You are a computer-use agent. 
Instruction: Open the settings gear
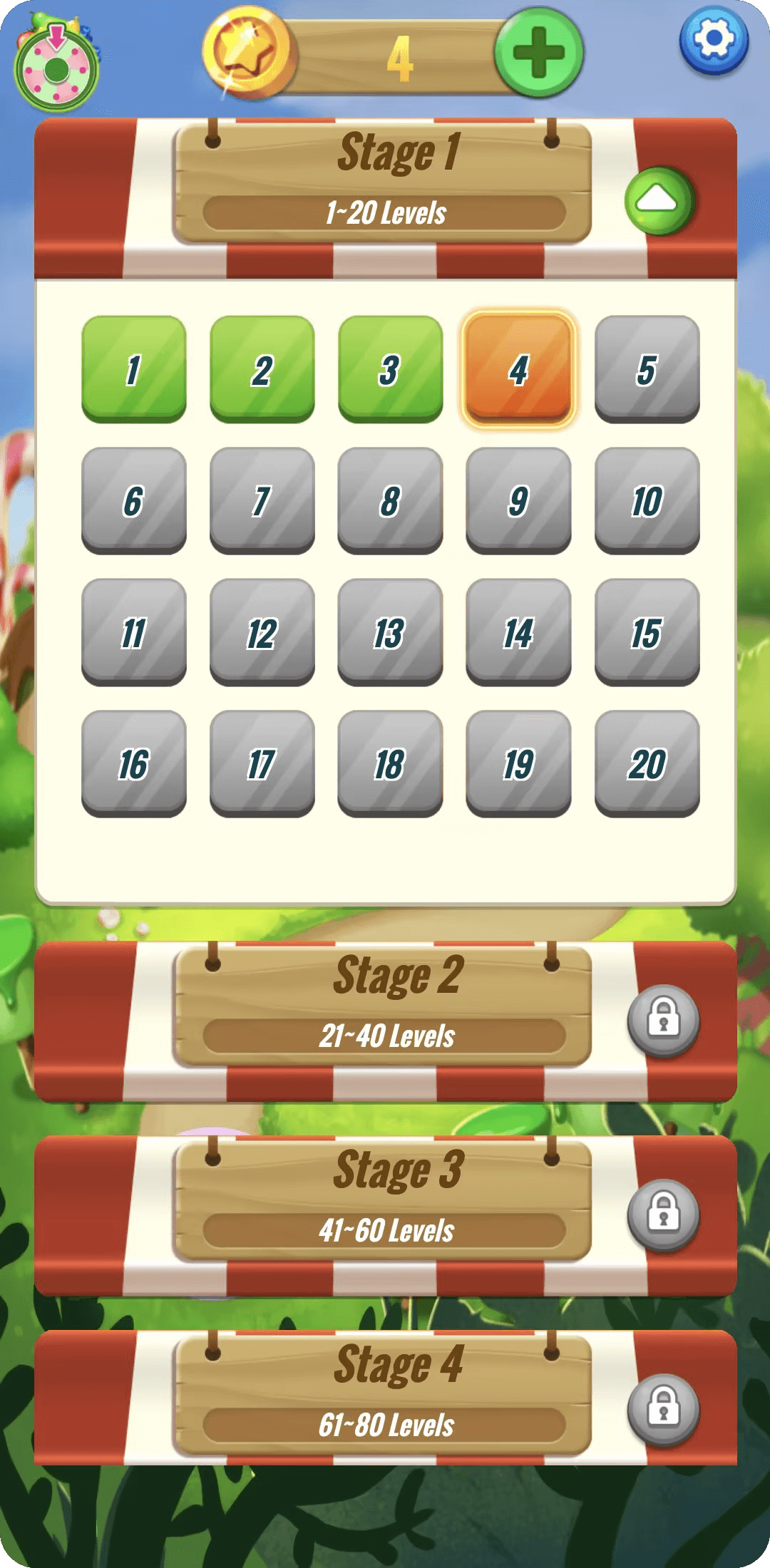pyautogui.click(x=714, y=40)
